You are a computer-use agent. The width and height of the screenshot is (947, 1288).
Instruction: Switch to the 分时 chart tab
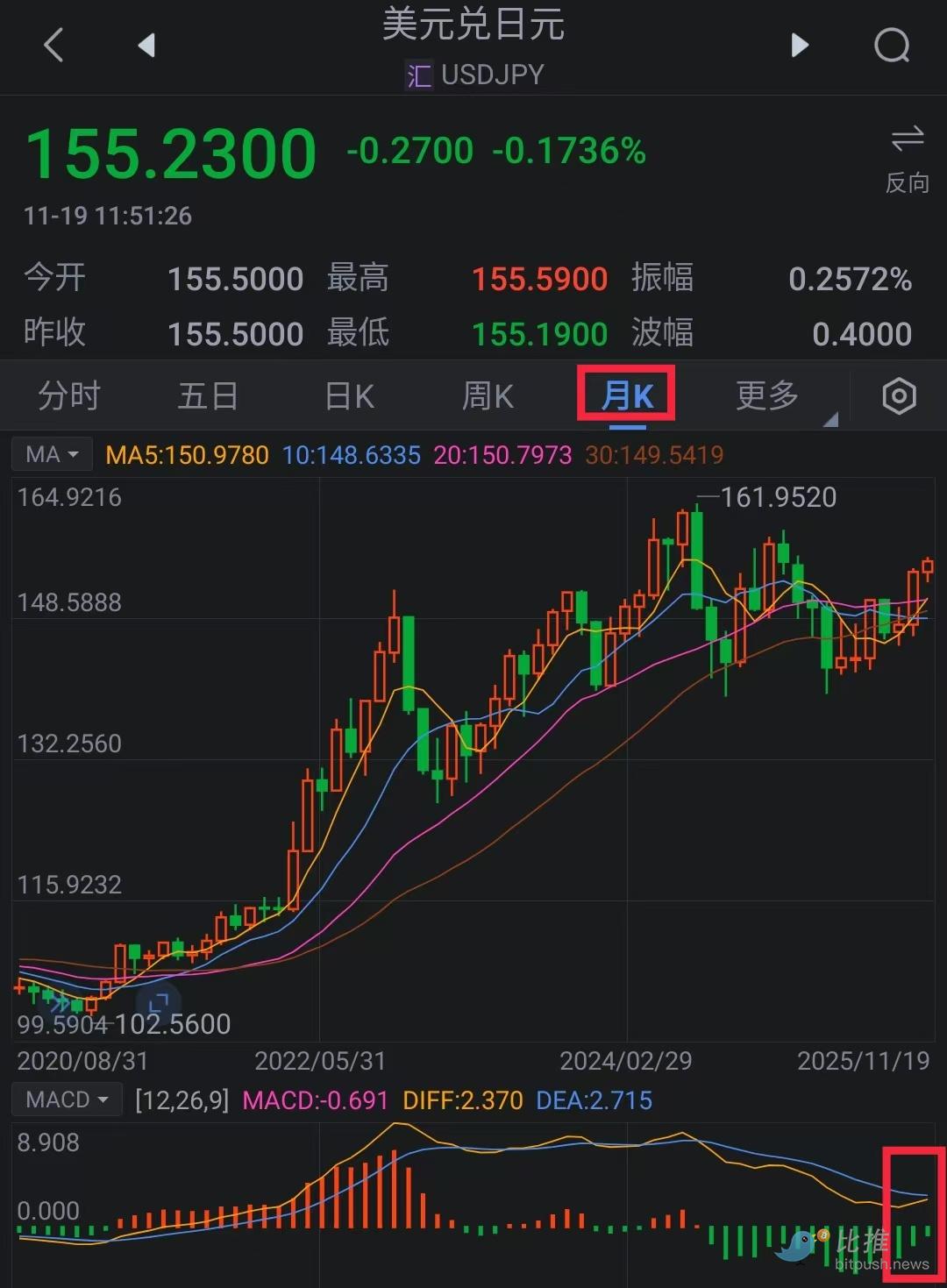[69, 396]
